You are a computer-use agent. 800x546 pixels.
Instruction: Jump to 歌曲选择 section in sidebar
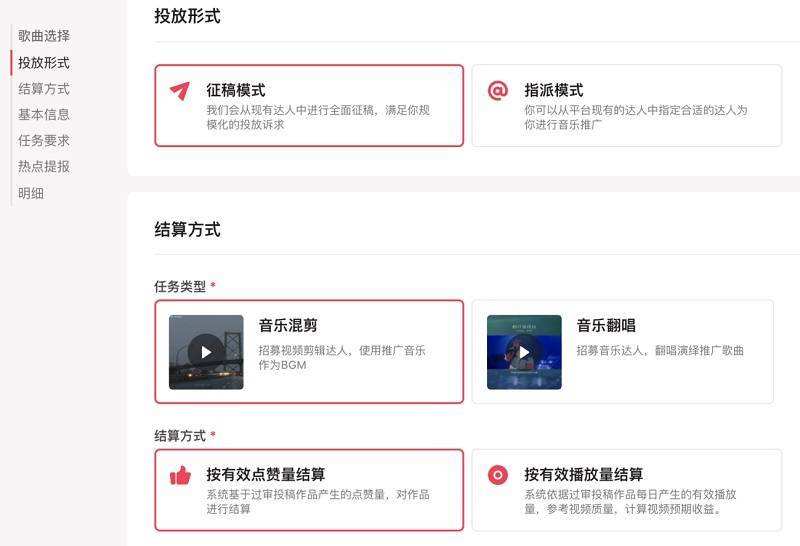[x=44, y=36]
